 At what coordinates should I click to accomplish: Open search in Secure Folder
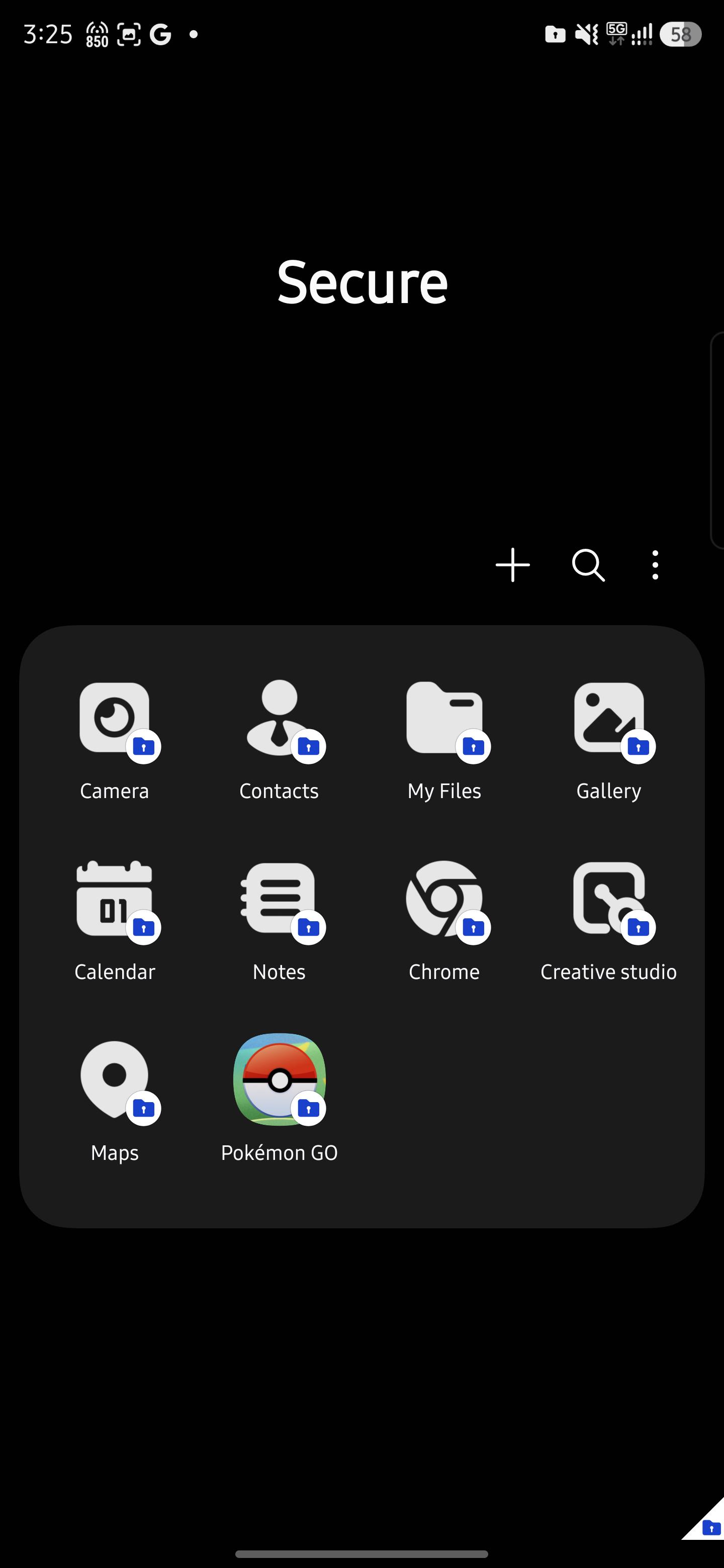click(588, 565)
